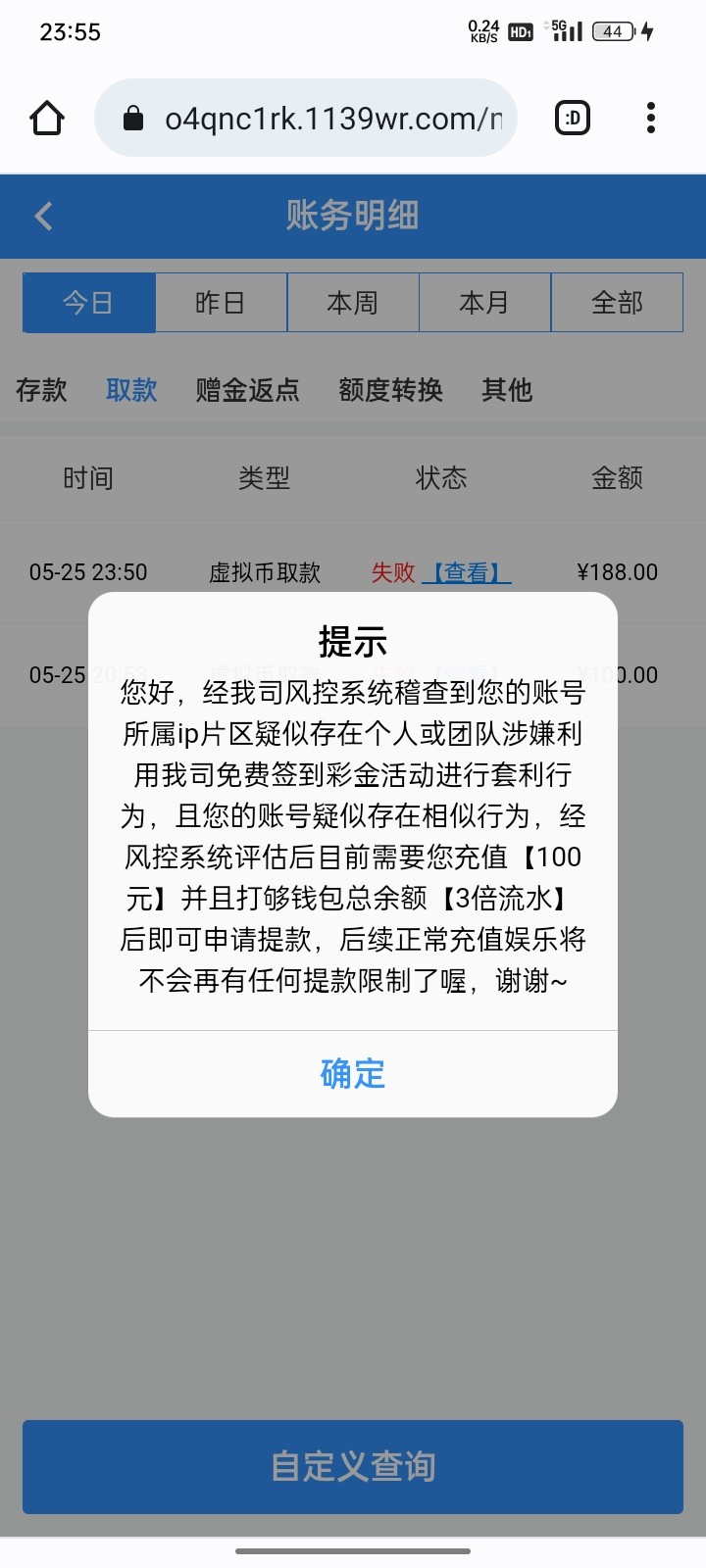Viewport: 706px width, 1568px height.
Task: Show 本周 records
Action: point(353,303)
